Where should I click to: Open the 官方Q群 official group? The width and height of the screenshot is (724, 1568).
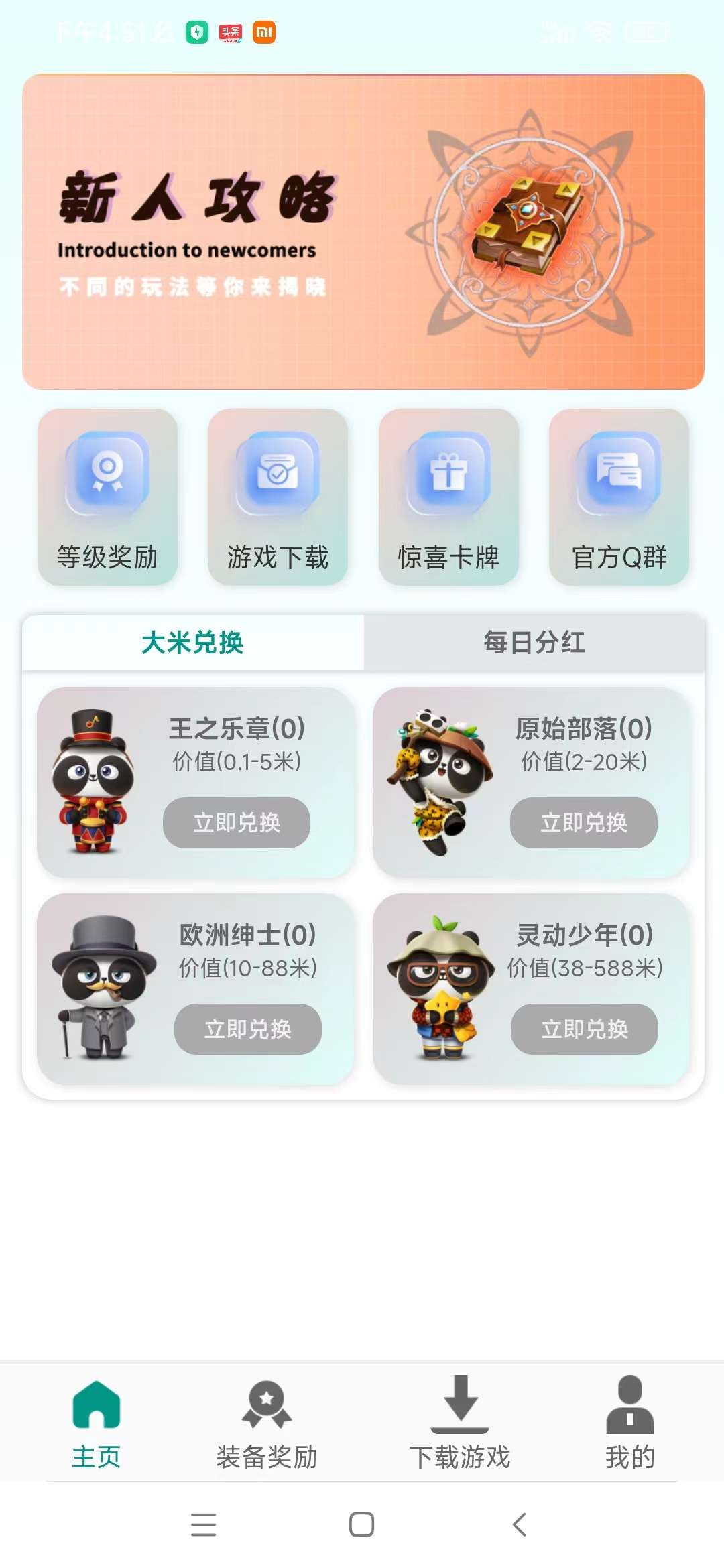click(619, 497)
